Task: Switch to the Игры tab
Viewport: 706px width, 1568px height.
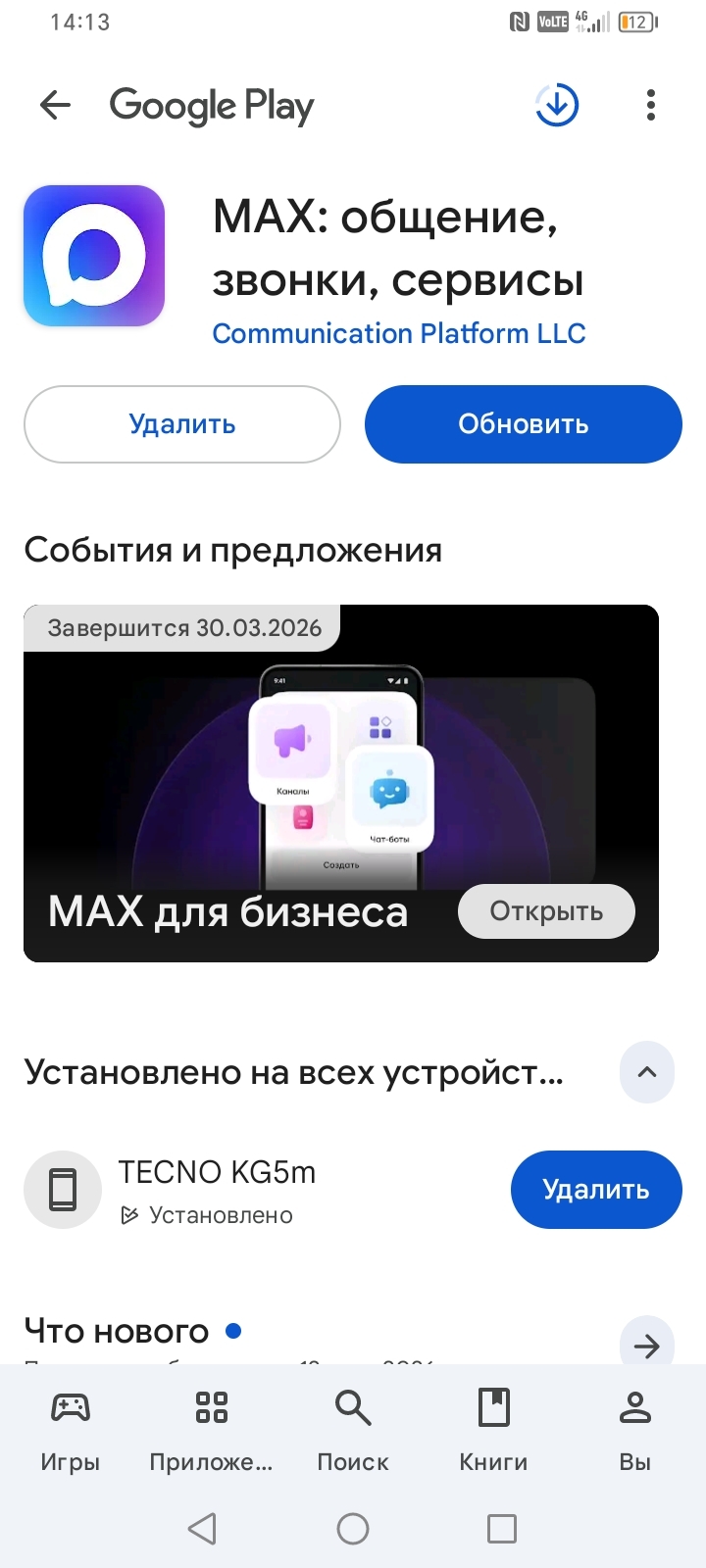Action: [71, 1431]
